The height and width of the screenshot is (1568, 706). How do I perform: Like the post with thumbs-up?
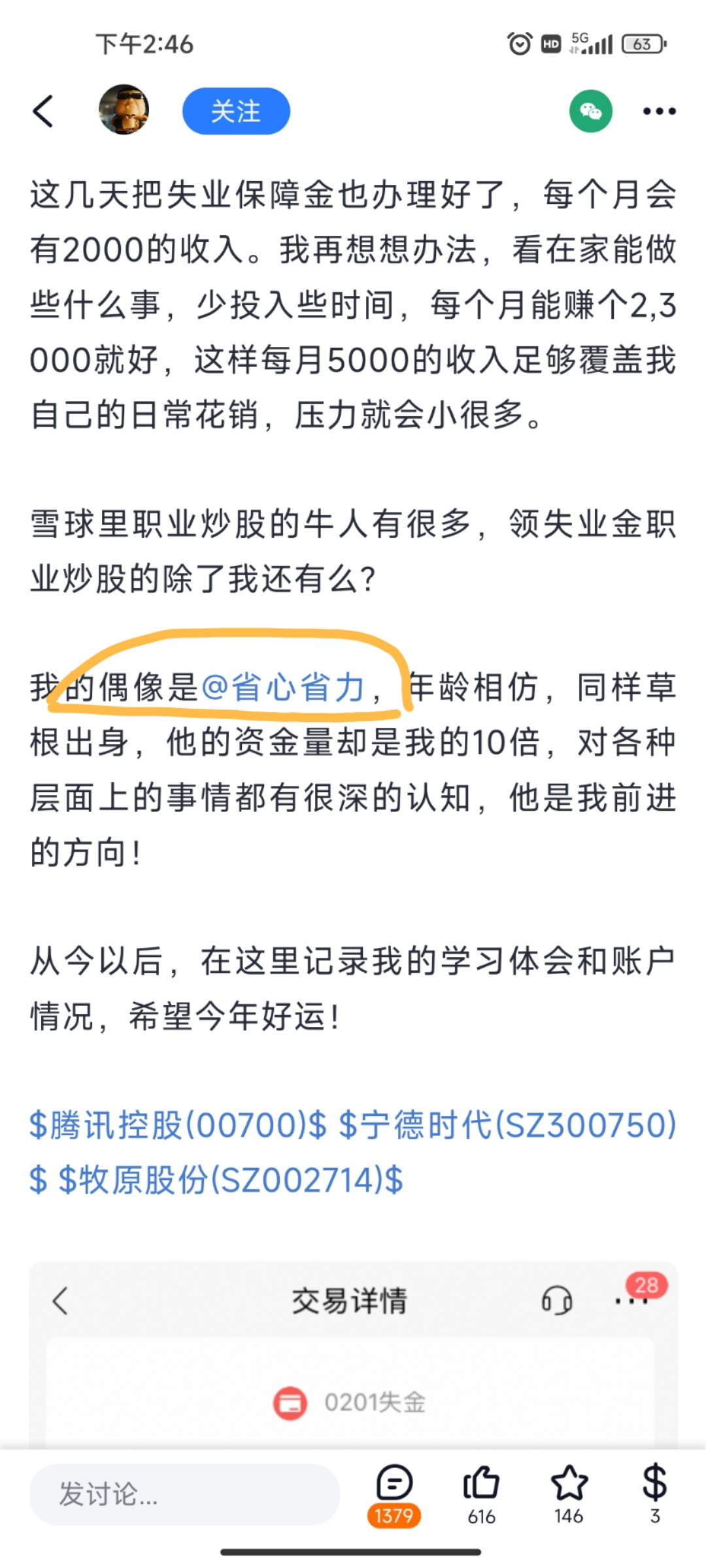click(x=481, y=1494)
